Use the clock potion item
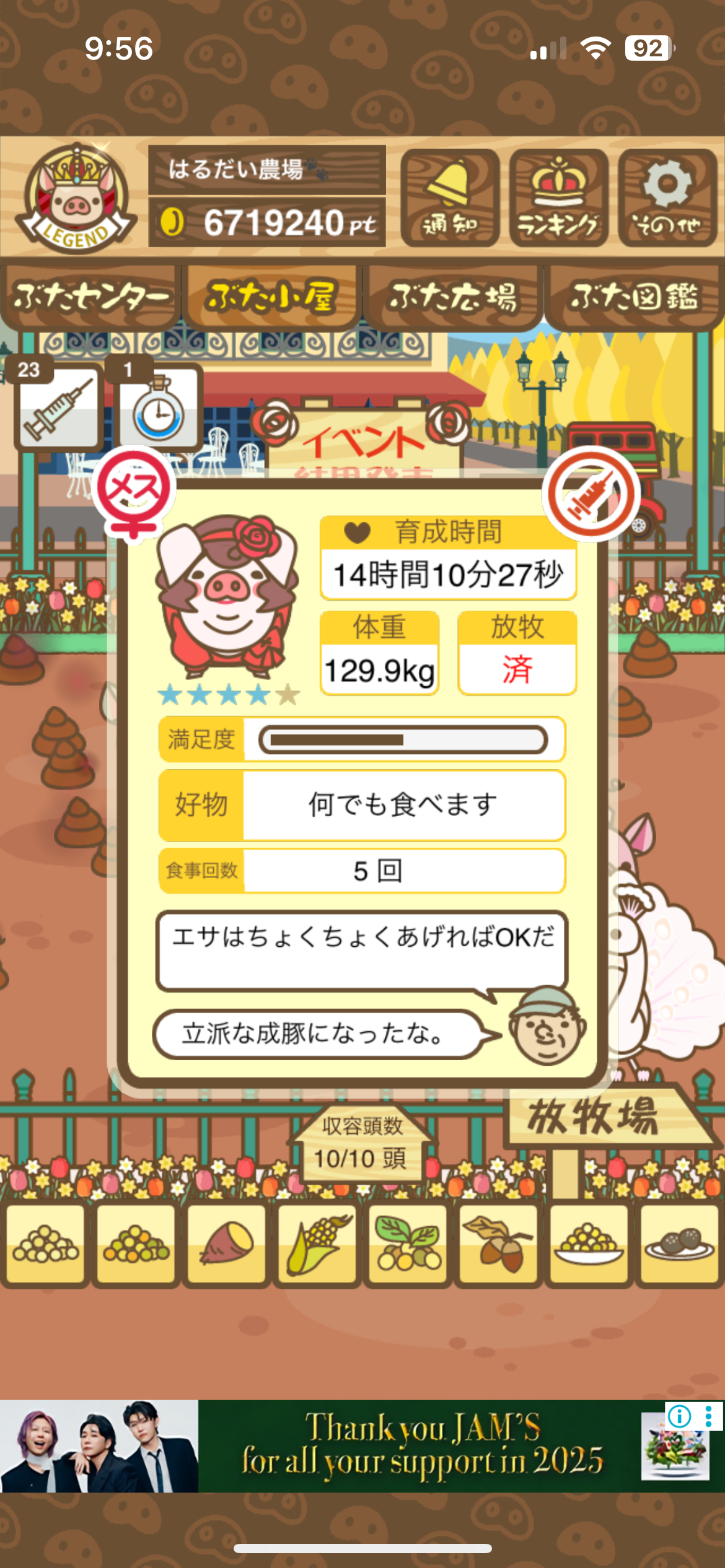 point(160,407)
